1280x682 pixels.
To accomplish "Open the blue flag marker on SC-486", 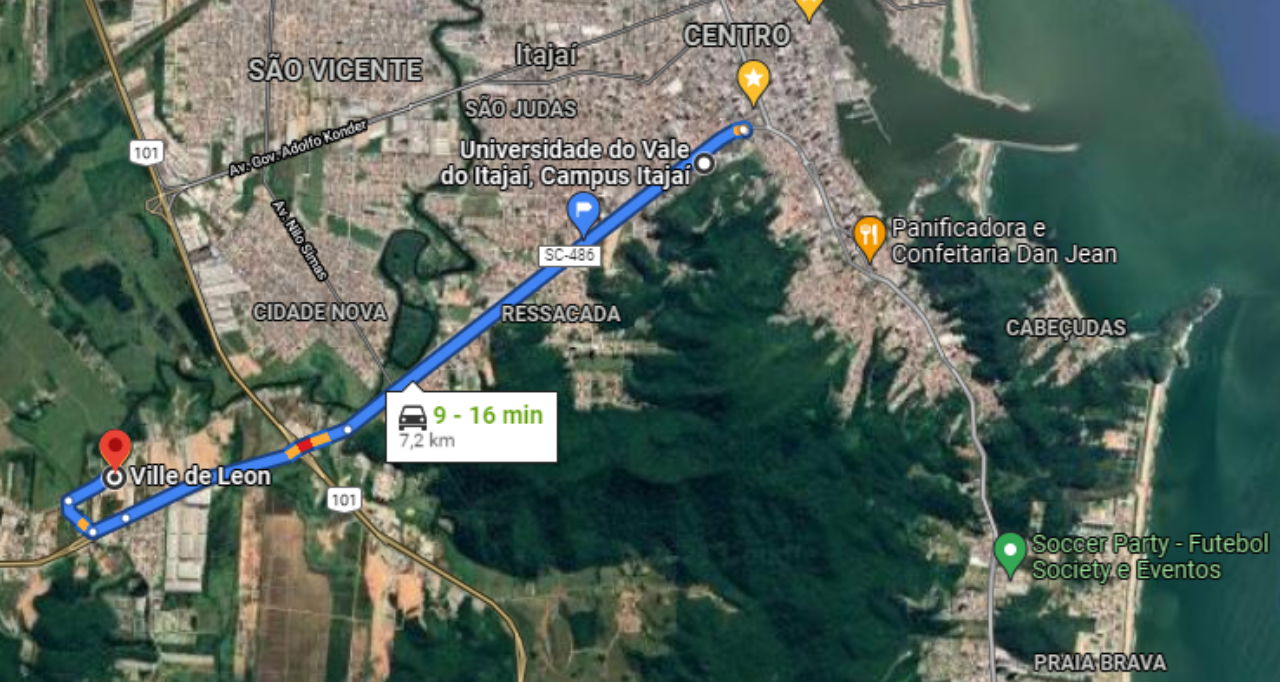I will pyautogui.click(x=583, y=211).
